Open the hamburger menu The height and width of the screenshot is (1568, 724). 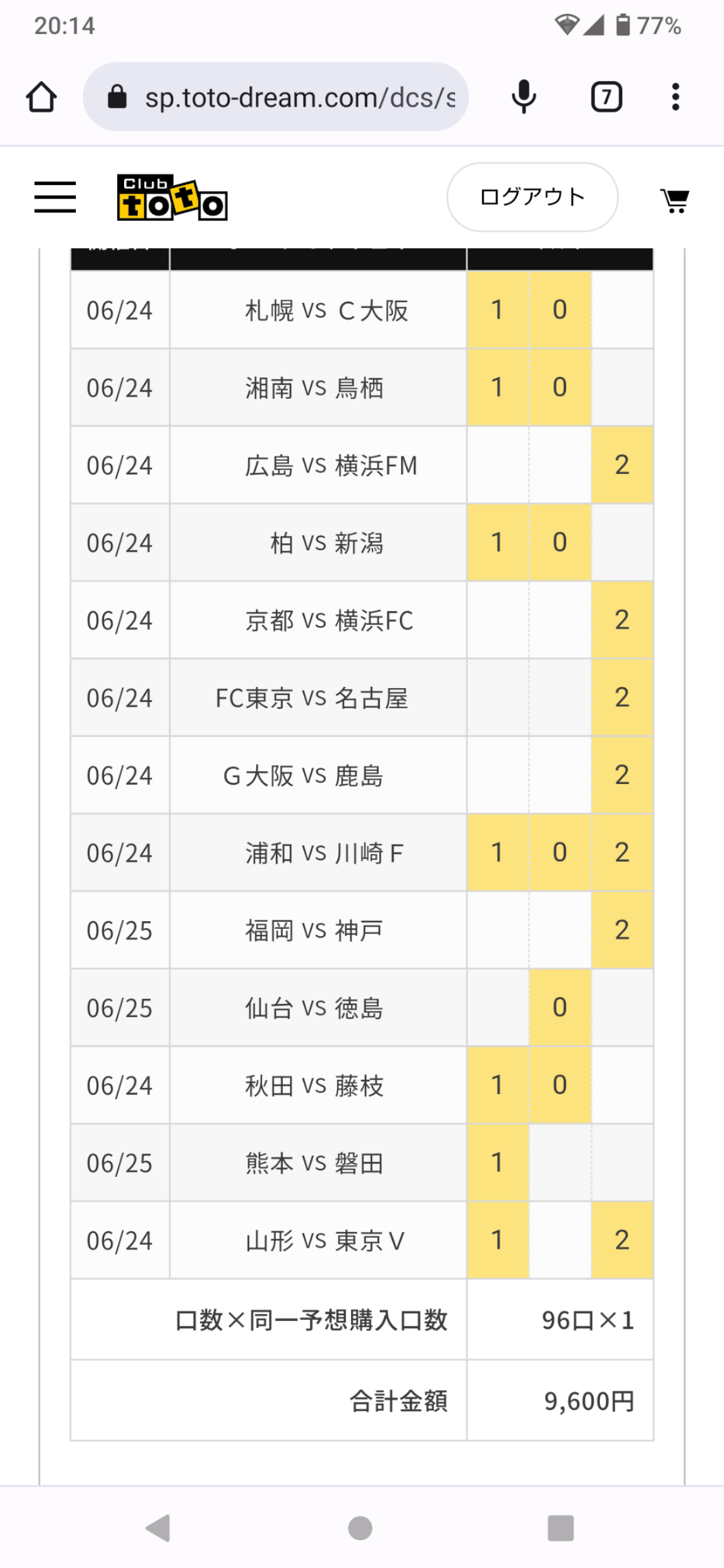point(55,197)
